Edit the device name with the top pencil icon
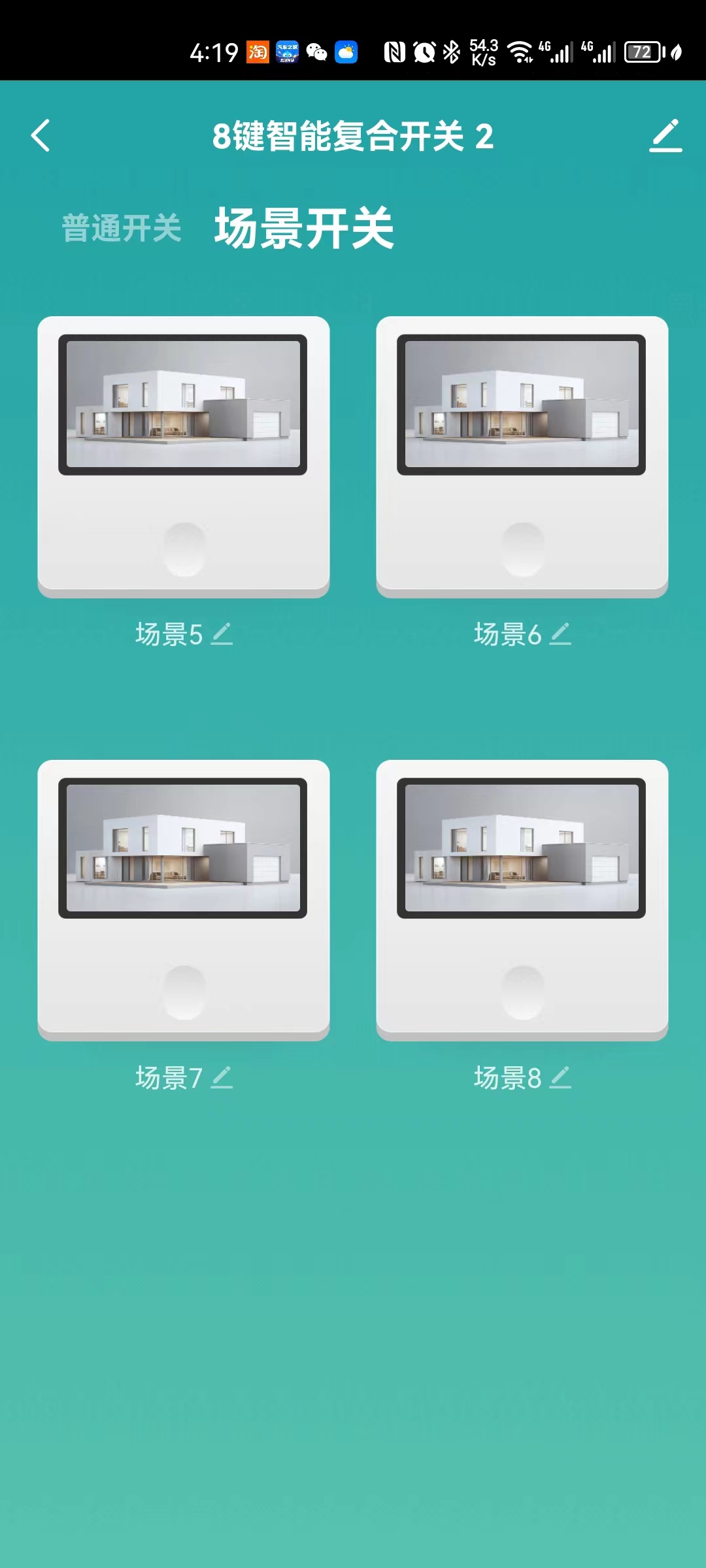This screenshot has width=706, height=1568. tap(665, 136)
